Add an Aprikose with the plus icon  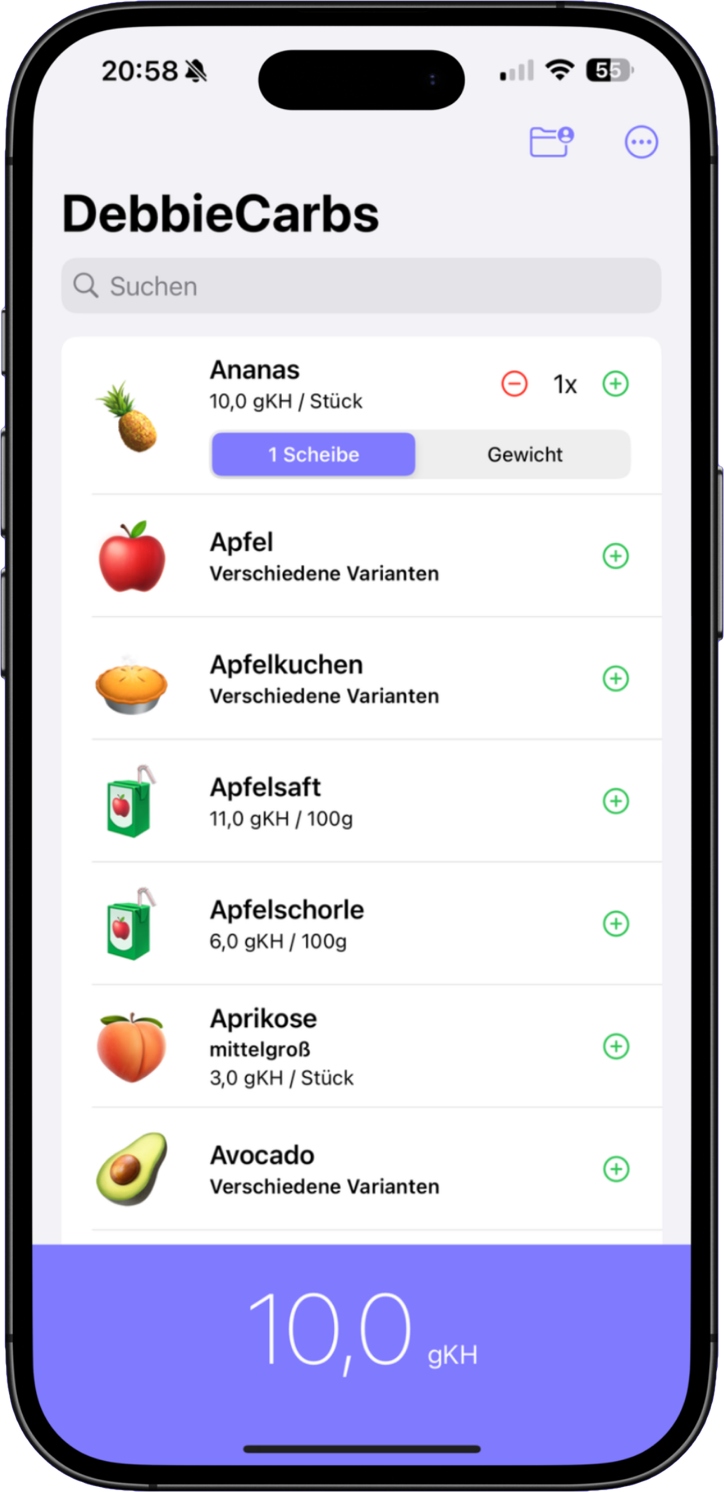[616, 1046]
